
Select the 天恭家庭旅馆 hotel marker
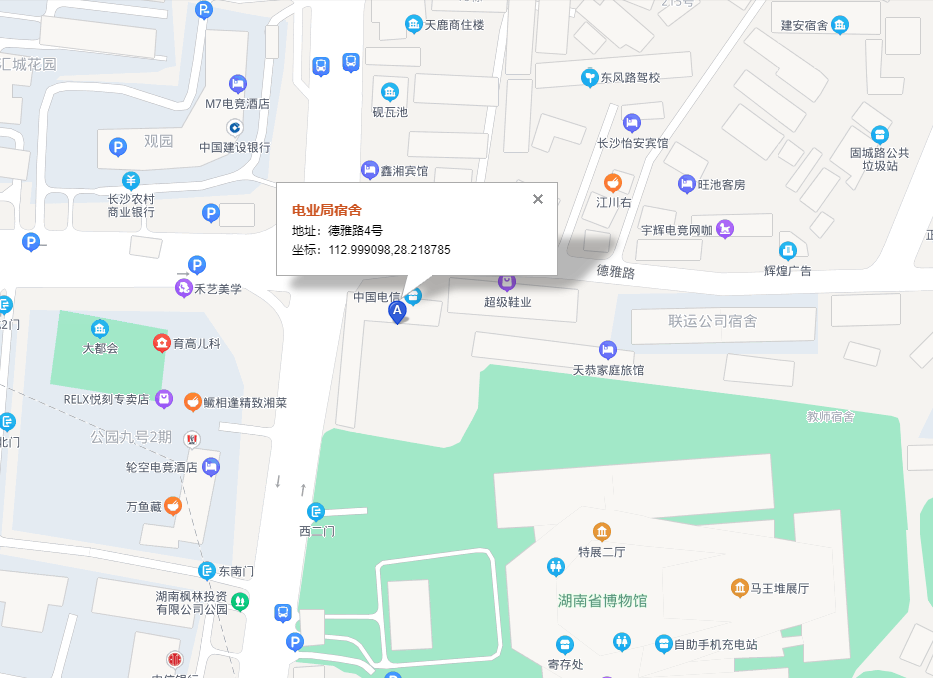point(607,349)
